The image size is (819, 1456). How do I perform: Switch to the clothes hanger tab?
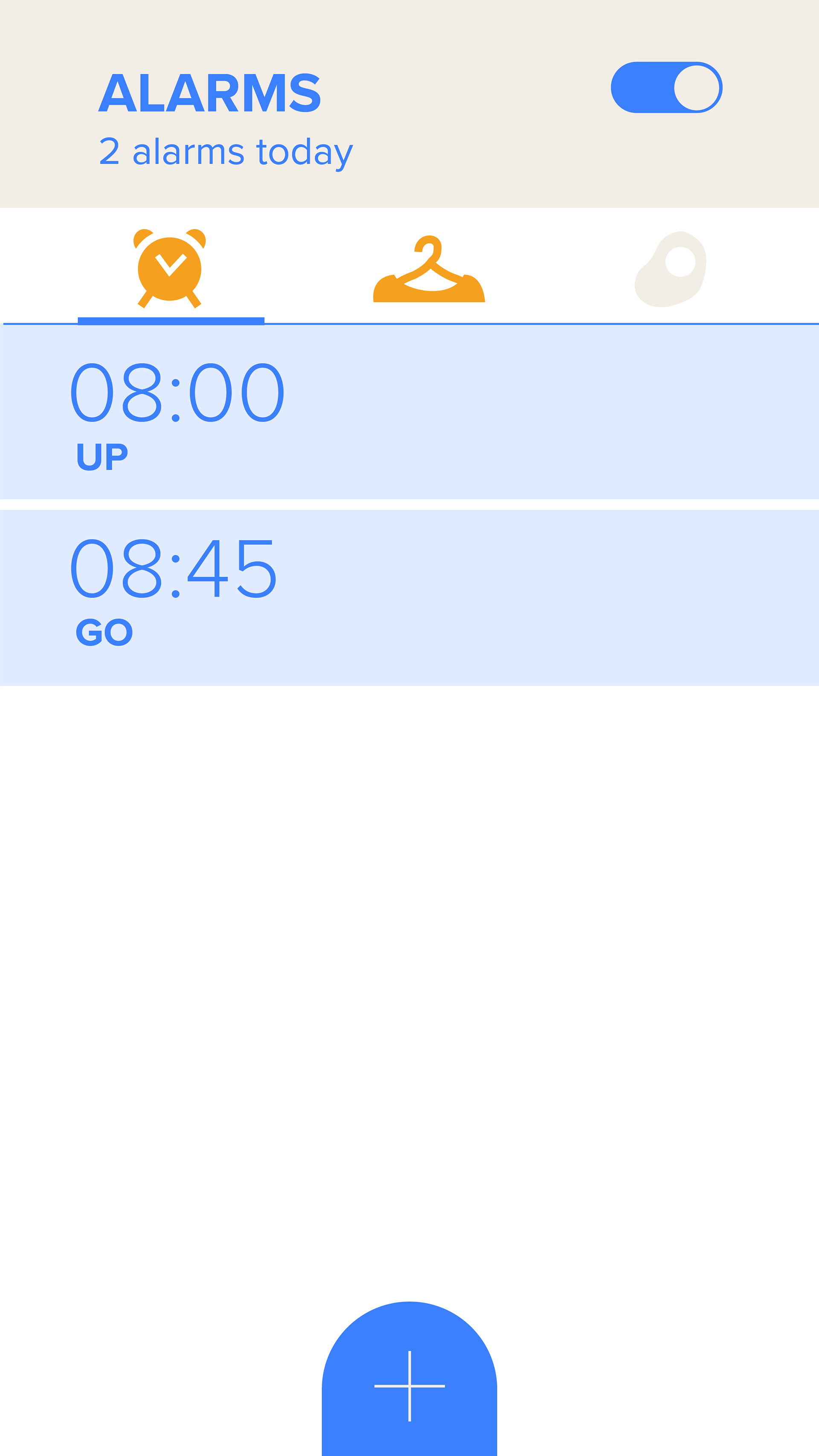point(429,268)
